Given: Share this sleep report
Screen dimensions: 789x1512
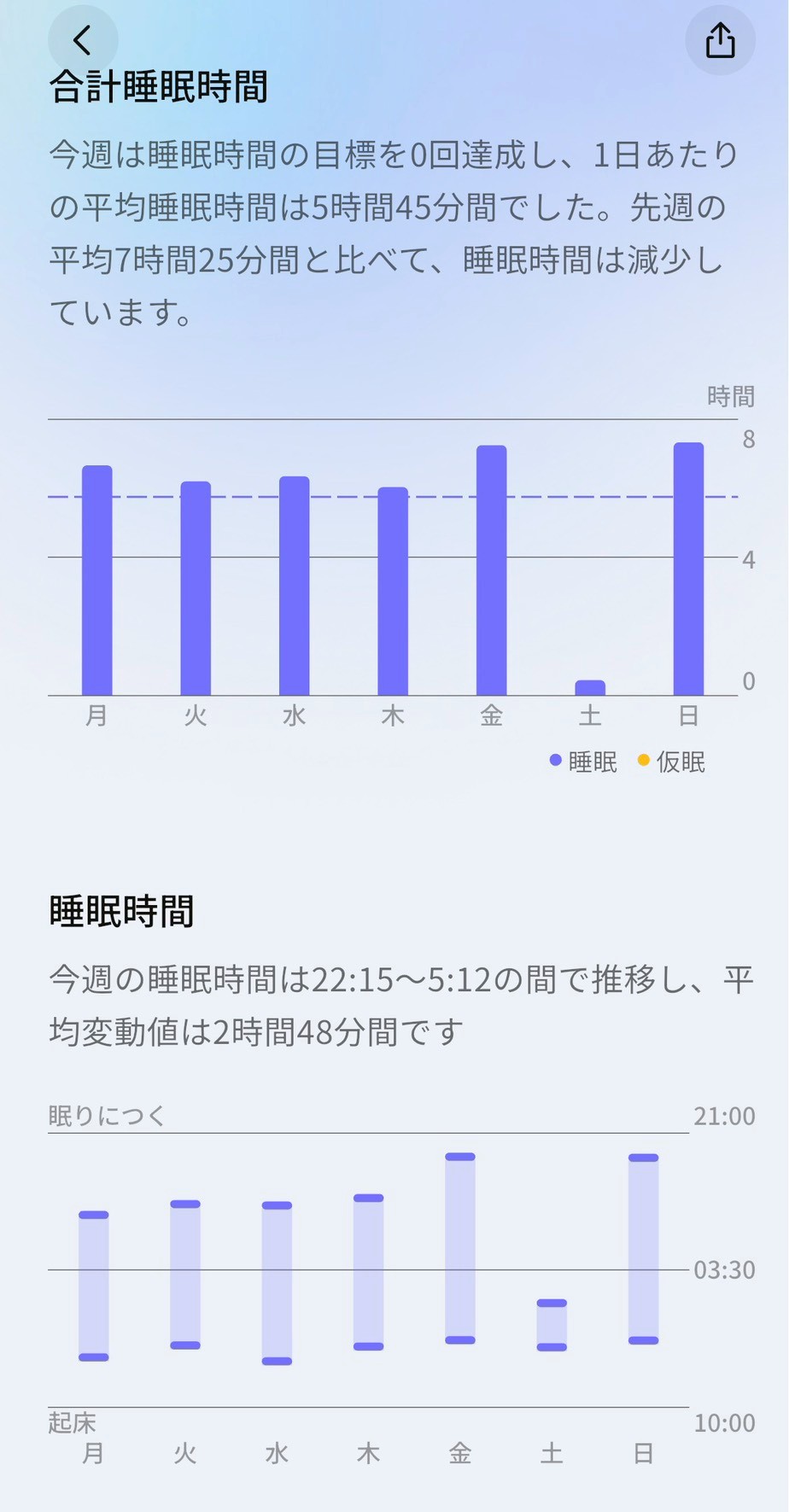Looking at the screenshot, I should tap(720, 40).
